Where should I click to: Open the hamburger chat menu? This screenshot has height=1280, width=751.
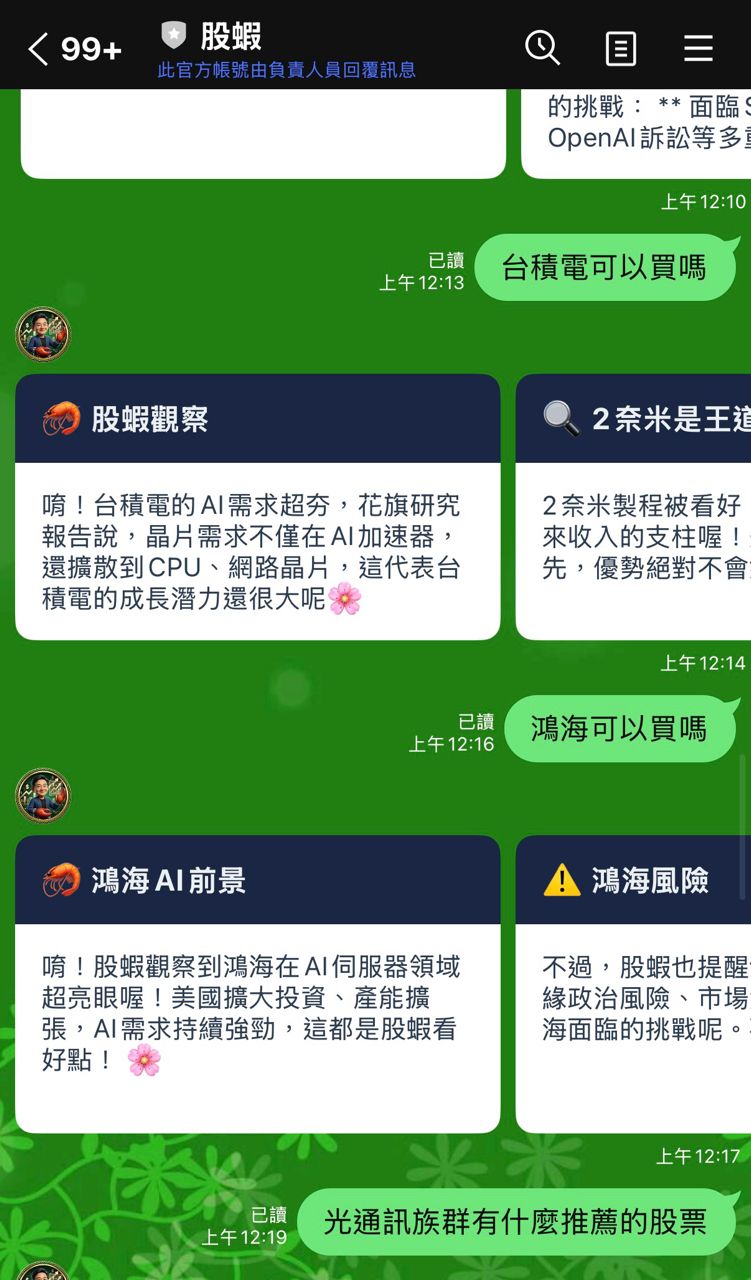pos(698,48)
